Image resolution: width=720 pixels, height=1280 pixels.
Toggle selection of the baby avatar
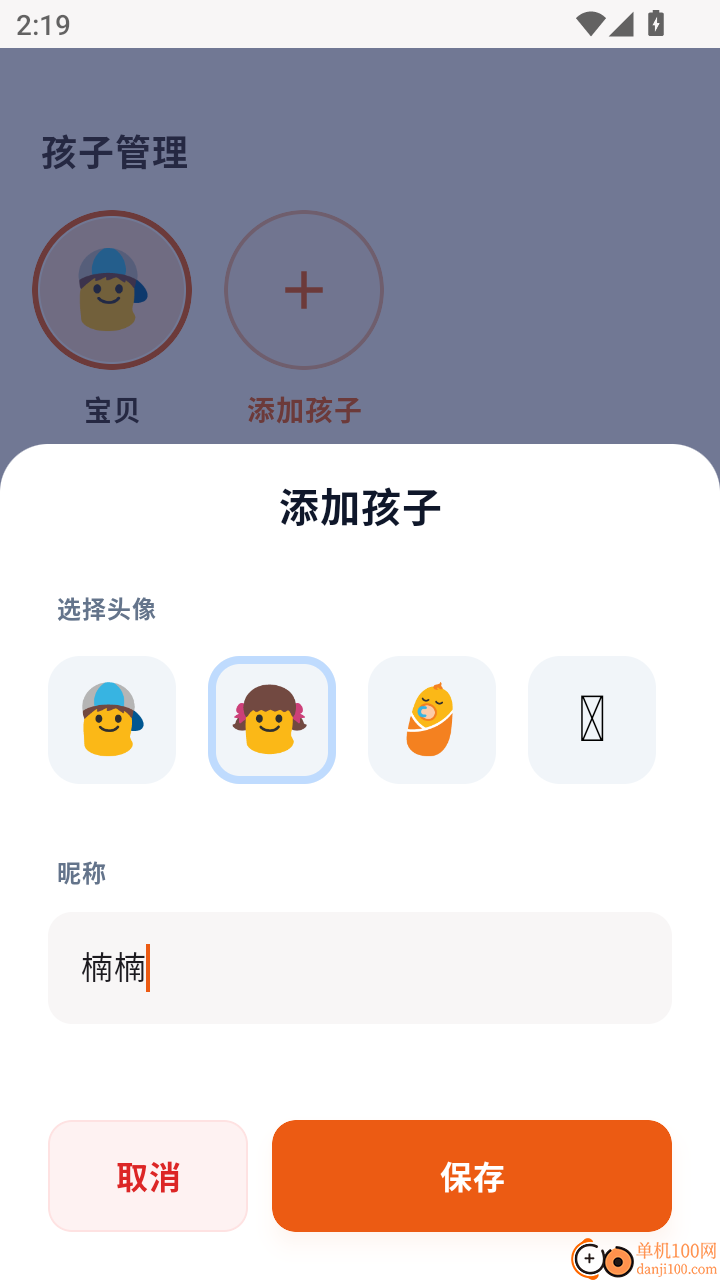(431, 719)
